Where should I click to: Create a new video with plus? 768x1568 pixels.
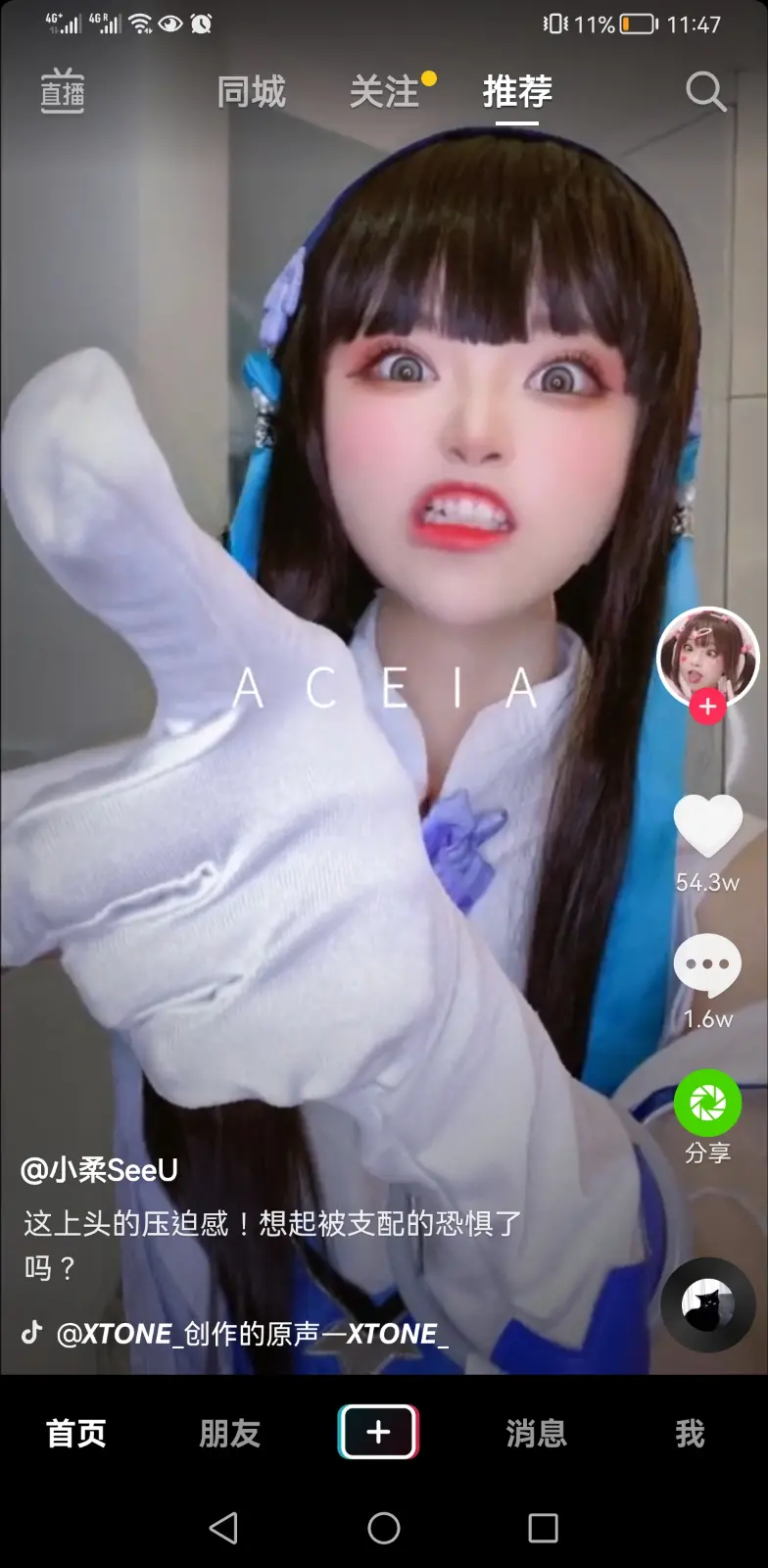[x=378, y=1432]
